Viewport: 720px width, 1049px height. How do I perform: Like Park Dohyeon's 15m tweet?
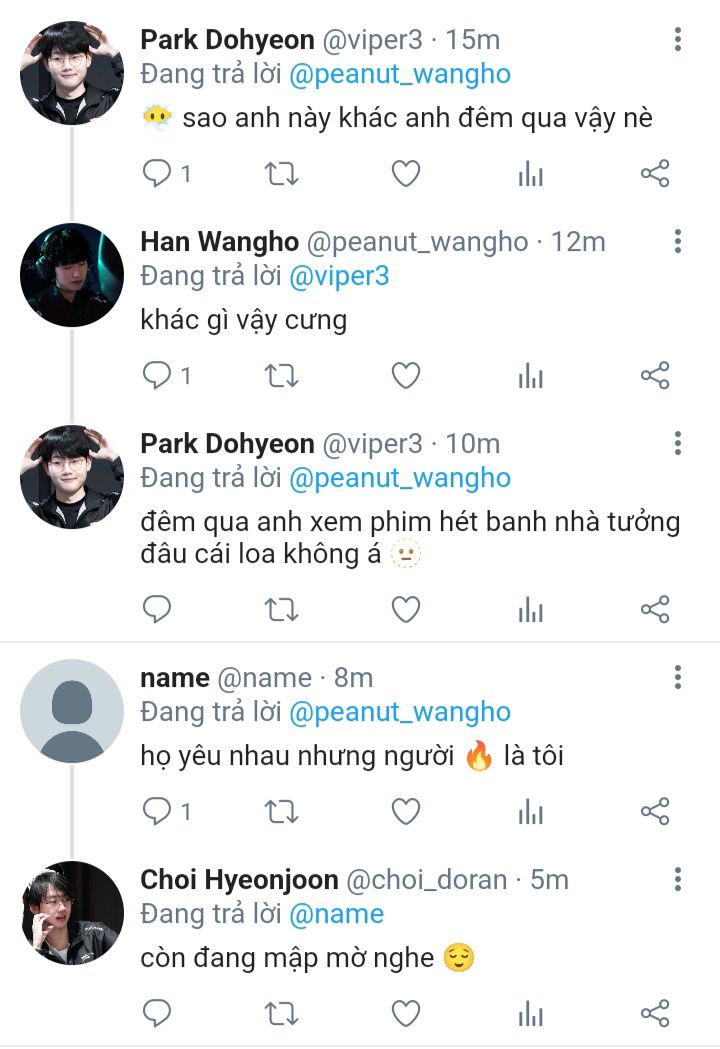pyautogui.click(x=405, y=174)
